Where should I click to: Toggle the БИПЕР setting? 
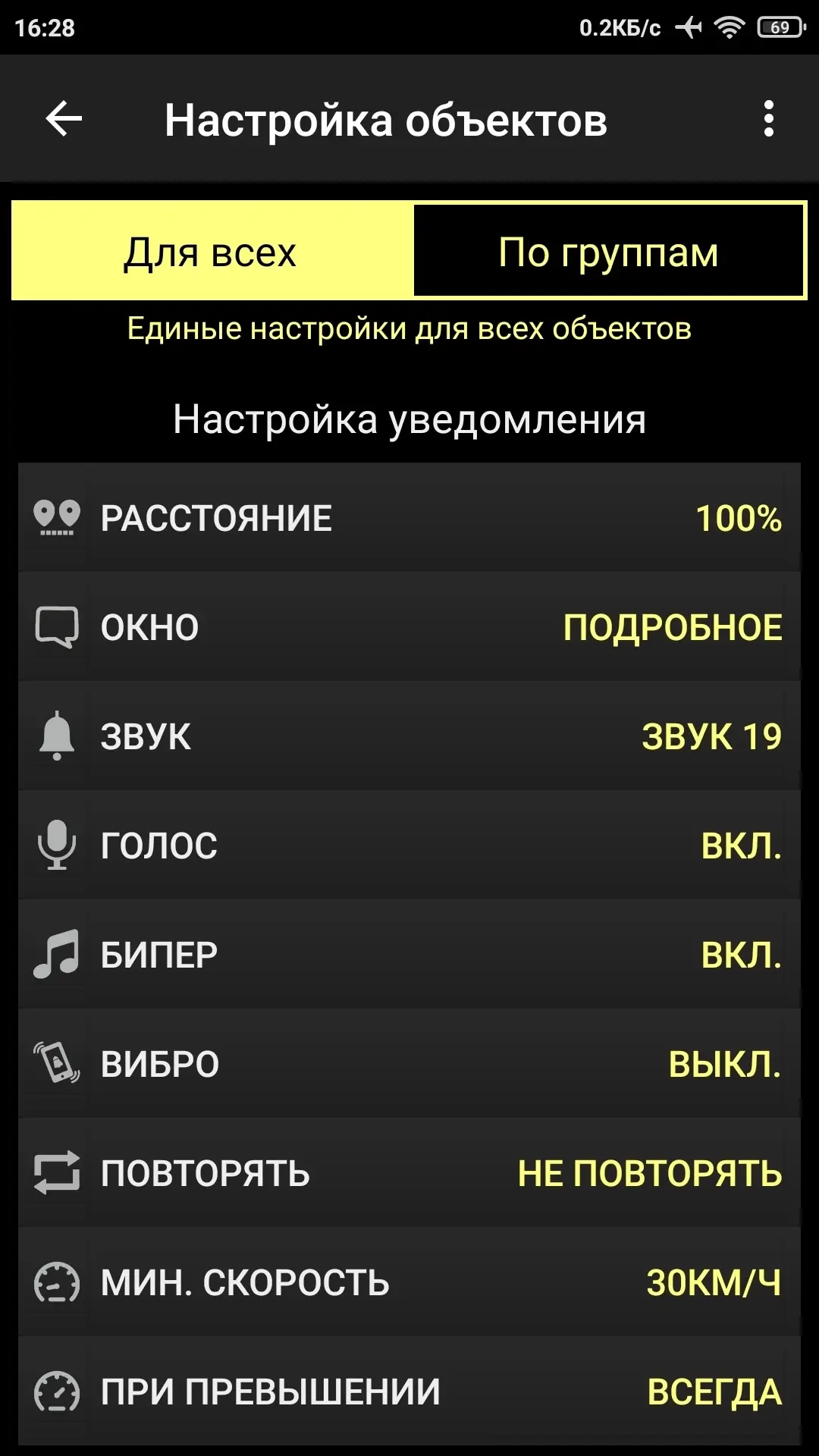tap(409, 955)
